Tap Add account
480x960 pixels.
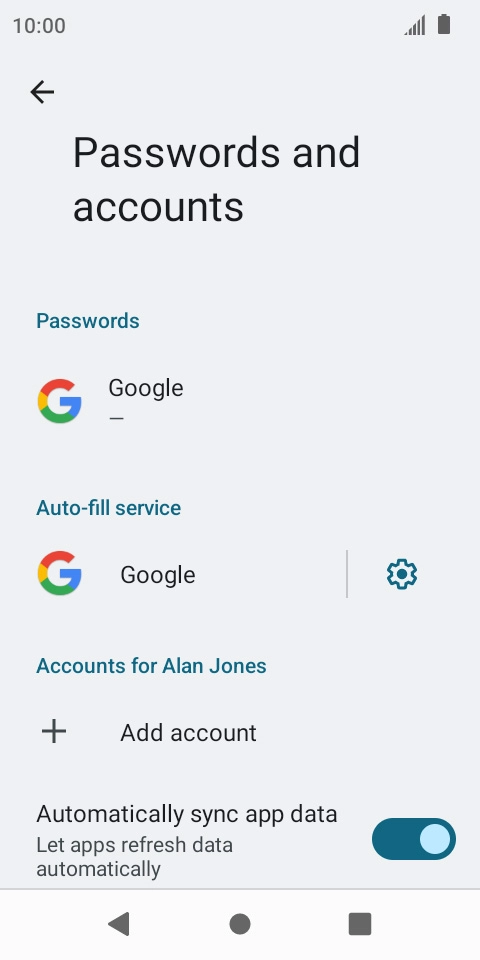coord(240,732)
